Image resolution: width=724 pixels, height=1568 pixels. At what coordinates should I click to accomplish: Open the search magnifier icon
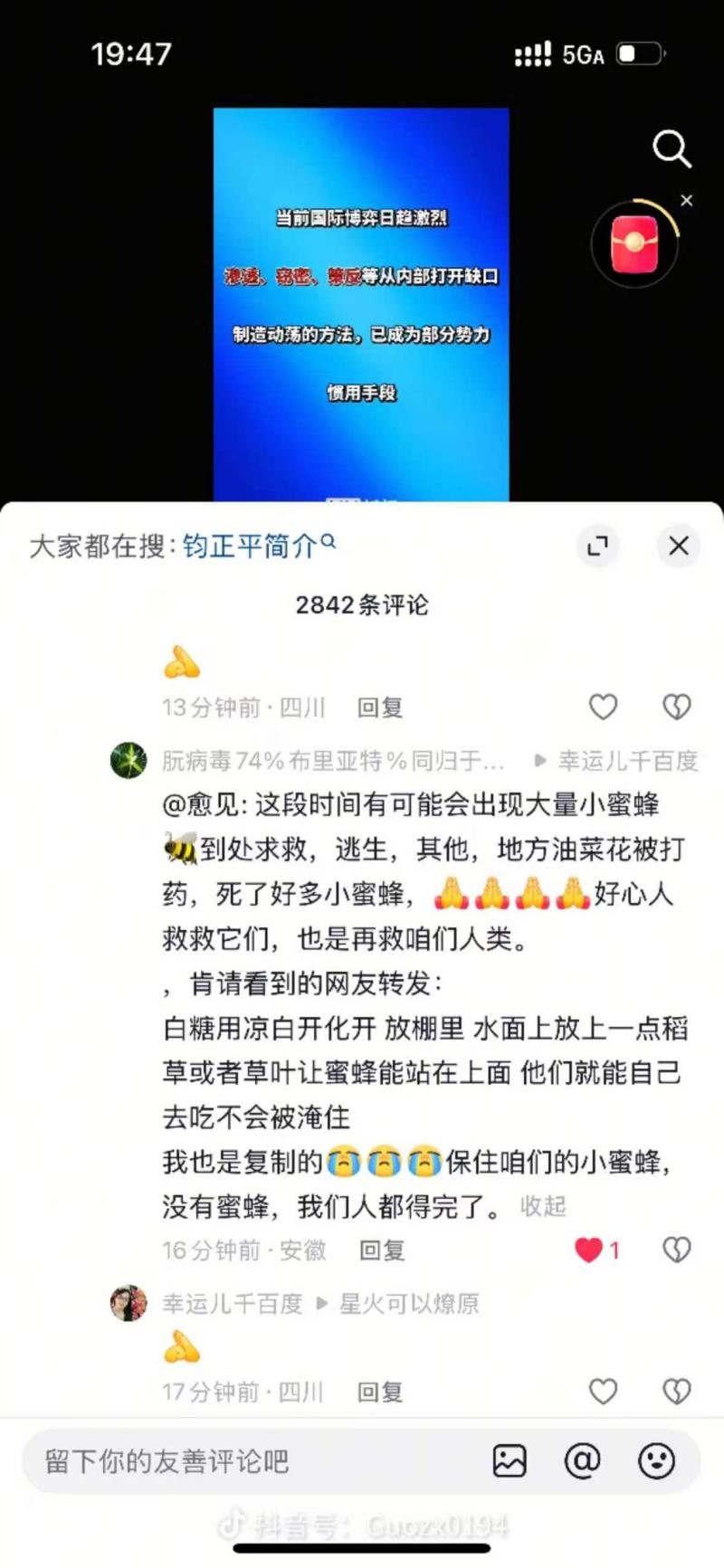coord(672,149)
